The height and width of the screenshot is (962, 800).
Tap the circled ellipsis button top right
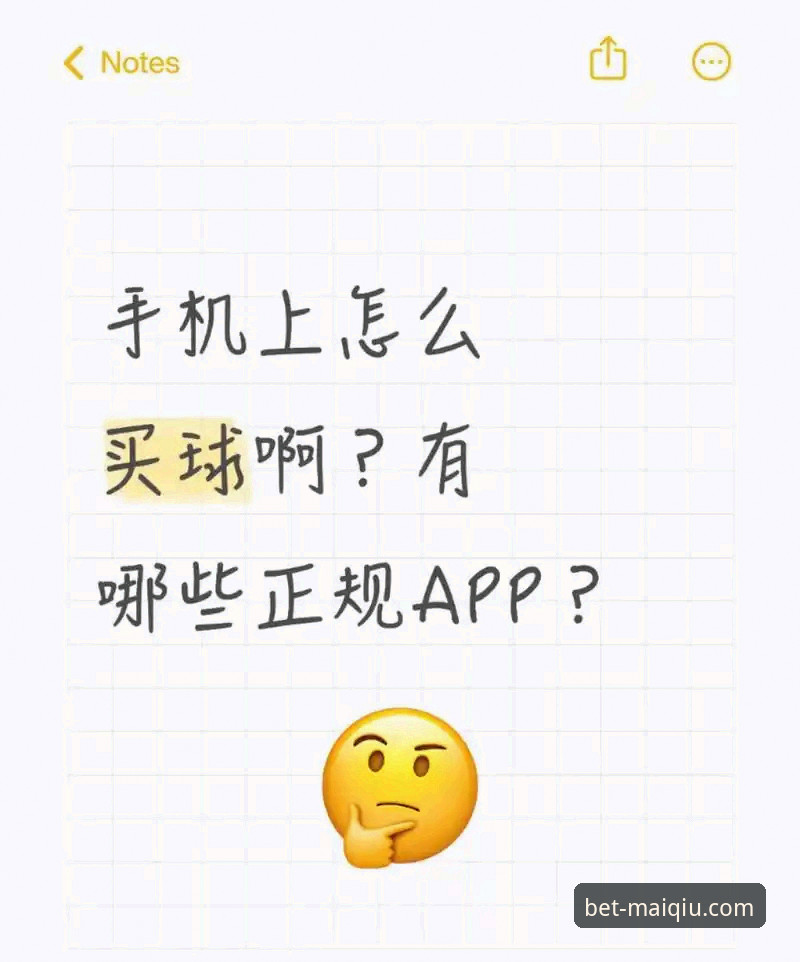(x=711, y=60)
